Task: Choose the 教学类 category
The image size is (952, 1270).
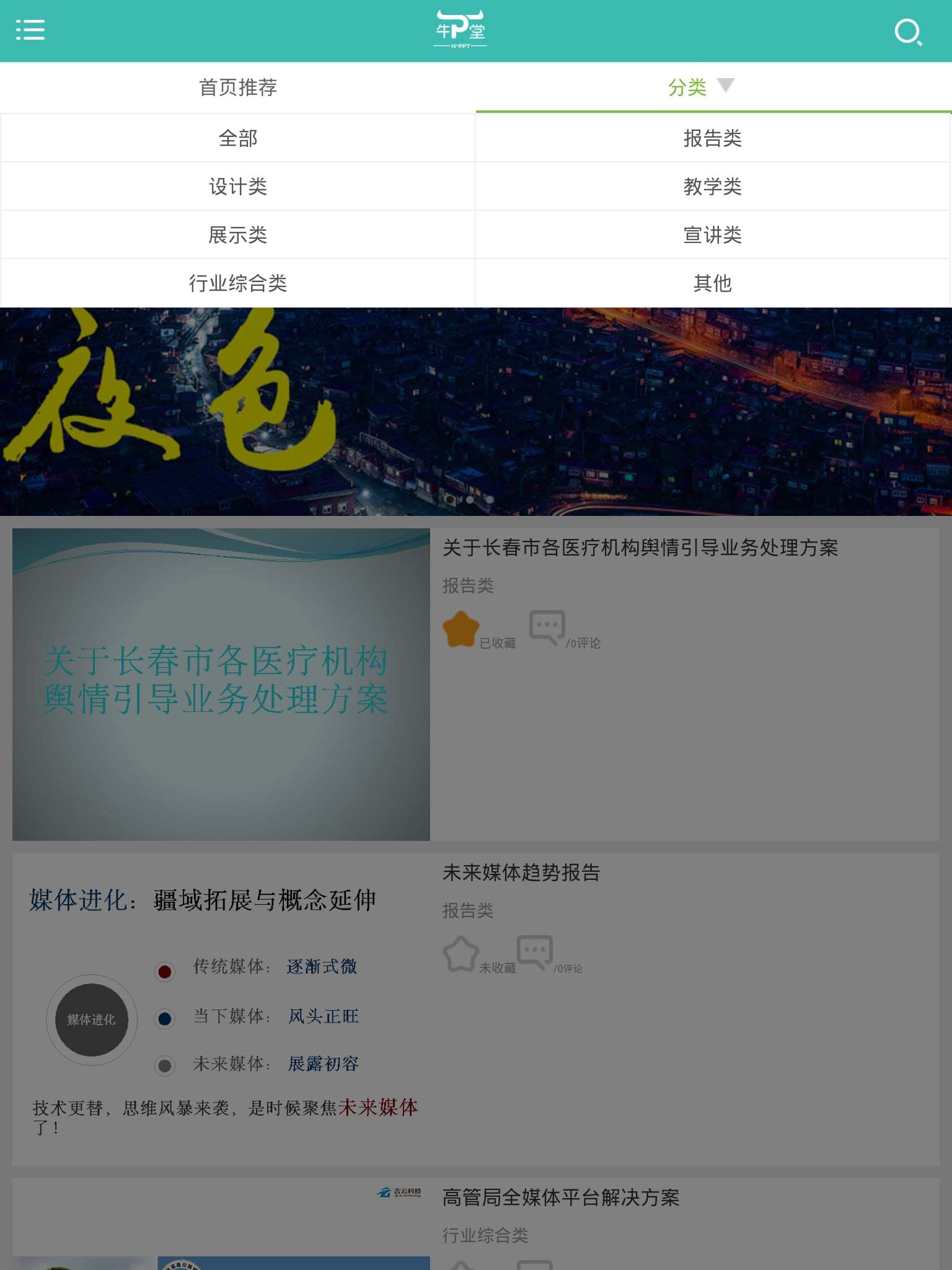Action: click(x=713, y=187)
